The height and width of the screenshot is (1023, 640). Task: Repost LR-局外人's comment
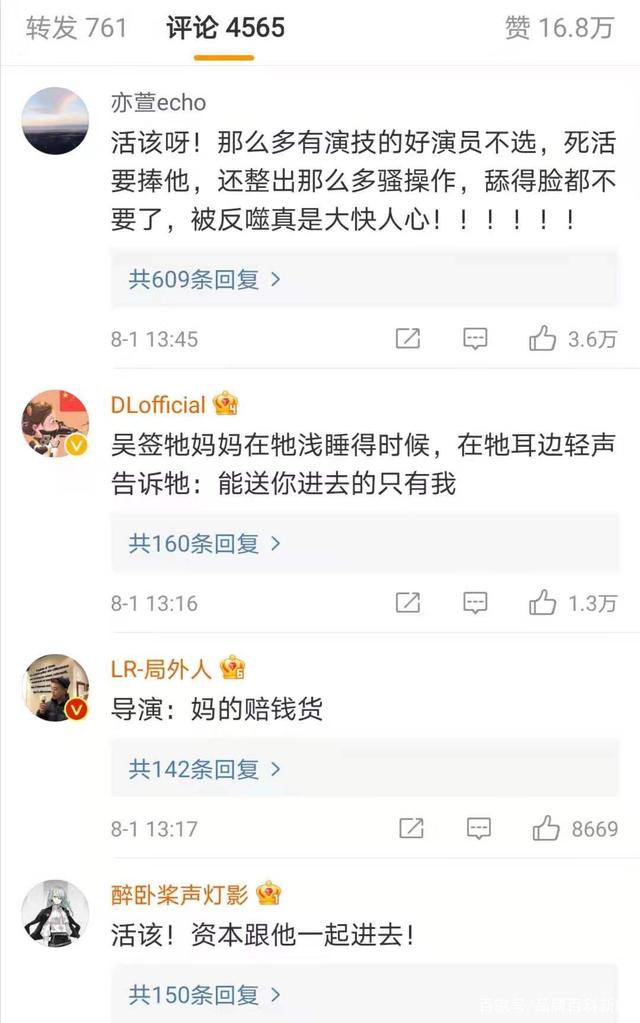click(x=411, y=828)
